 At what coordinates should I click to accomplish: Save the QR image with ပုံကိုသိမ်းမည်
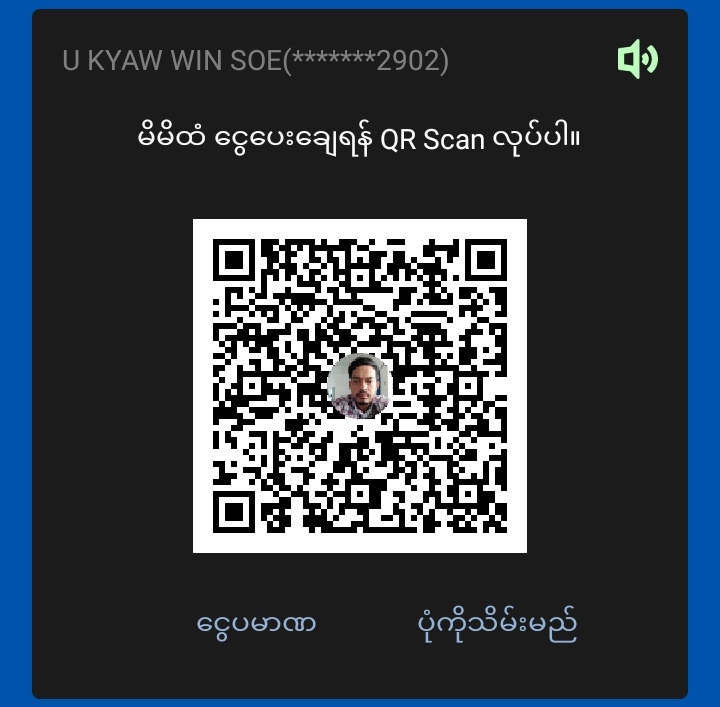coord(496,624)
